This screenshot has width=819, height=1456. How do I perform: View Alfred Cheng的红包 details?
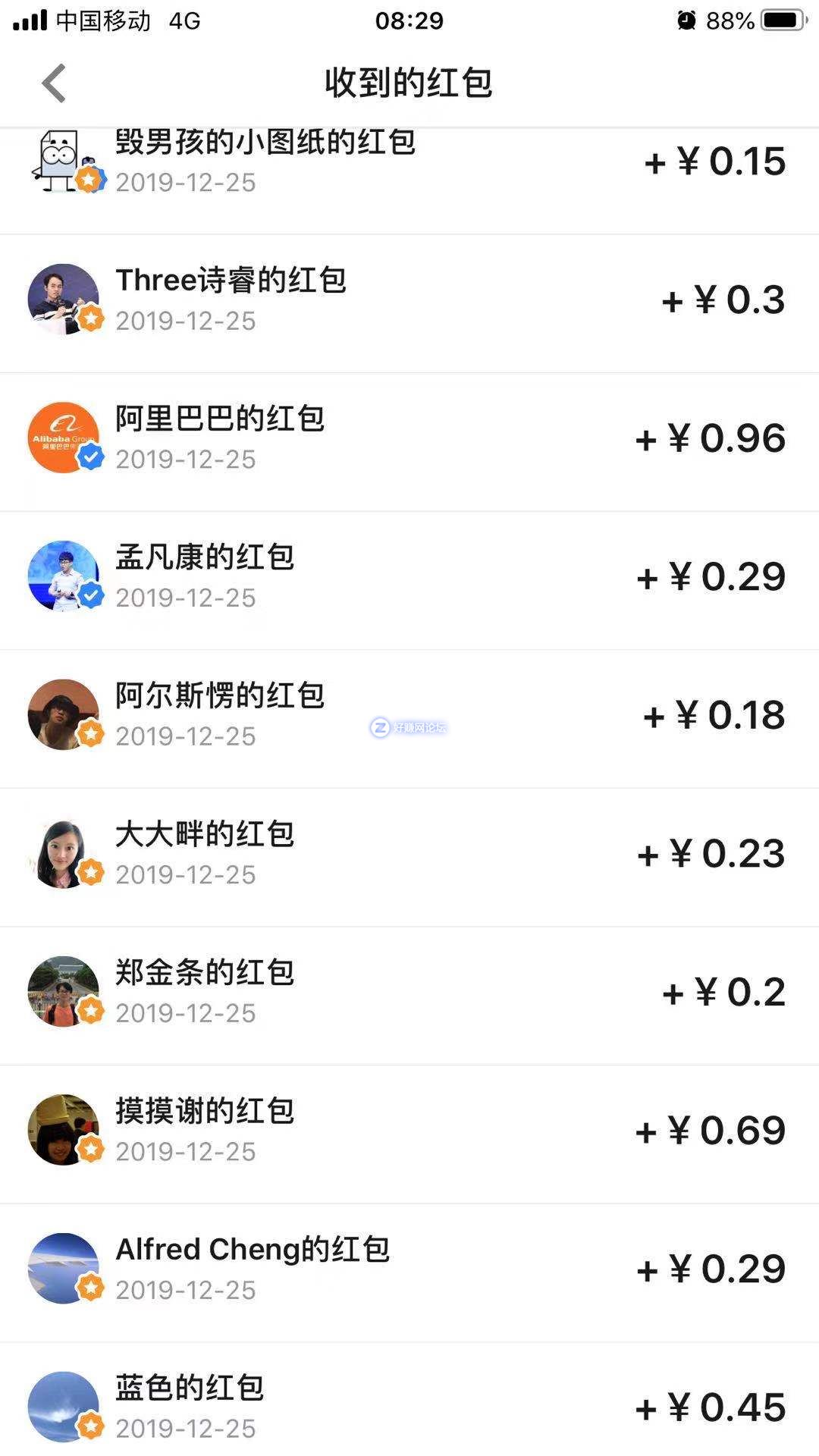409,1269
